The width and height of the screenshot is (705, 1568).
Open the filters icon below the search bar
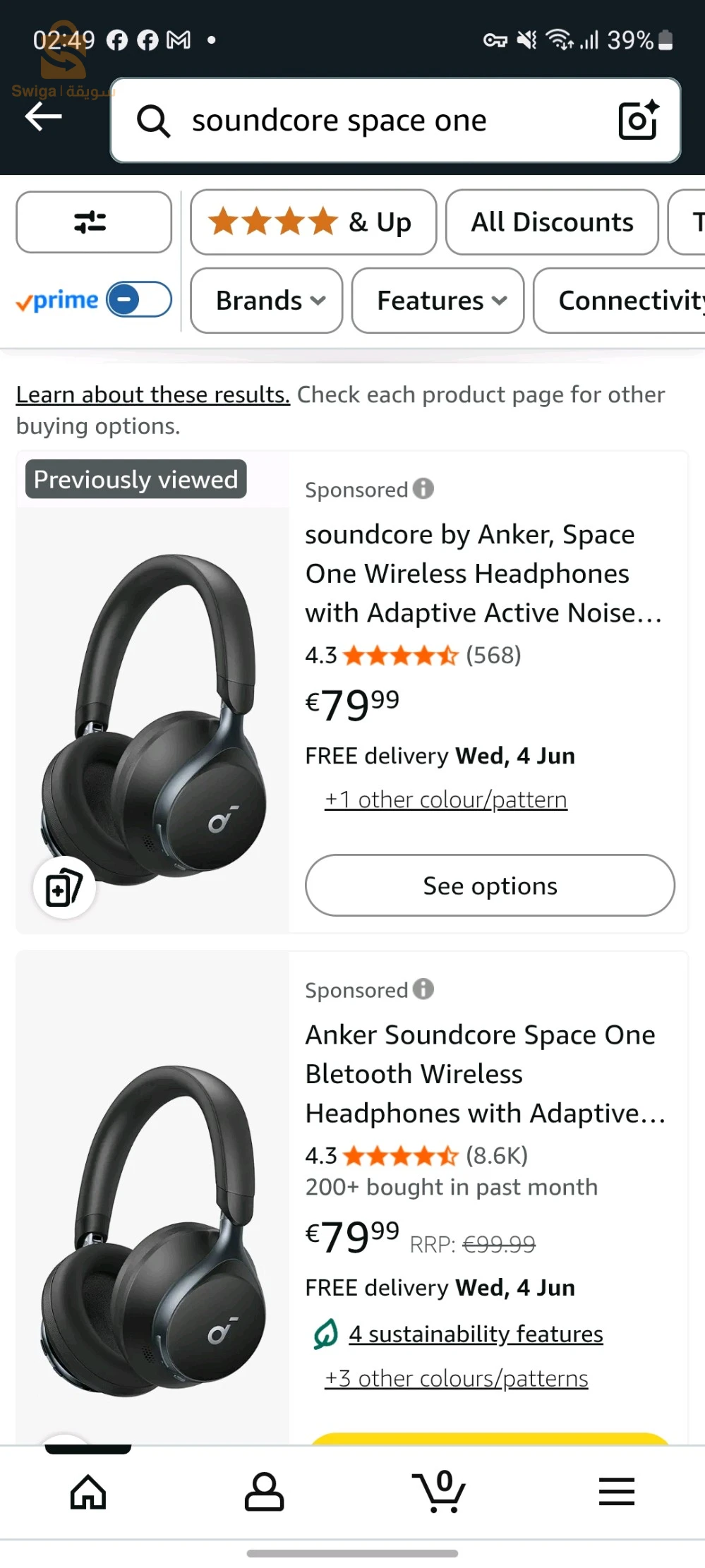[x=94, y=222]
